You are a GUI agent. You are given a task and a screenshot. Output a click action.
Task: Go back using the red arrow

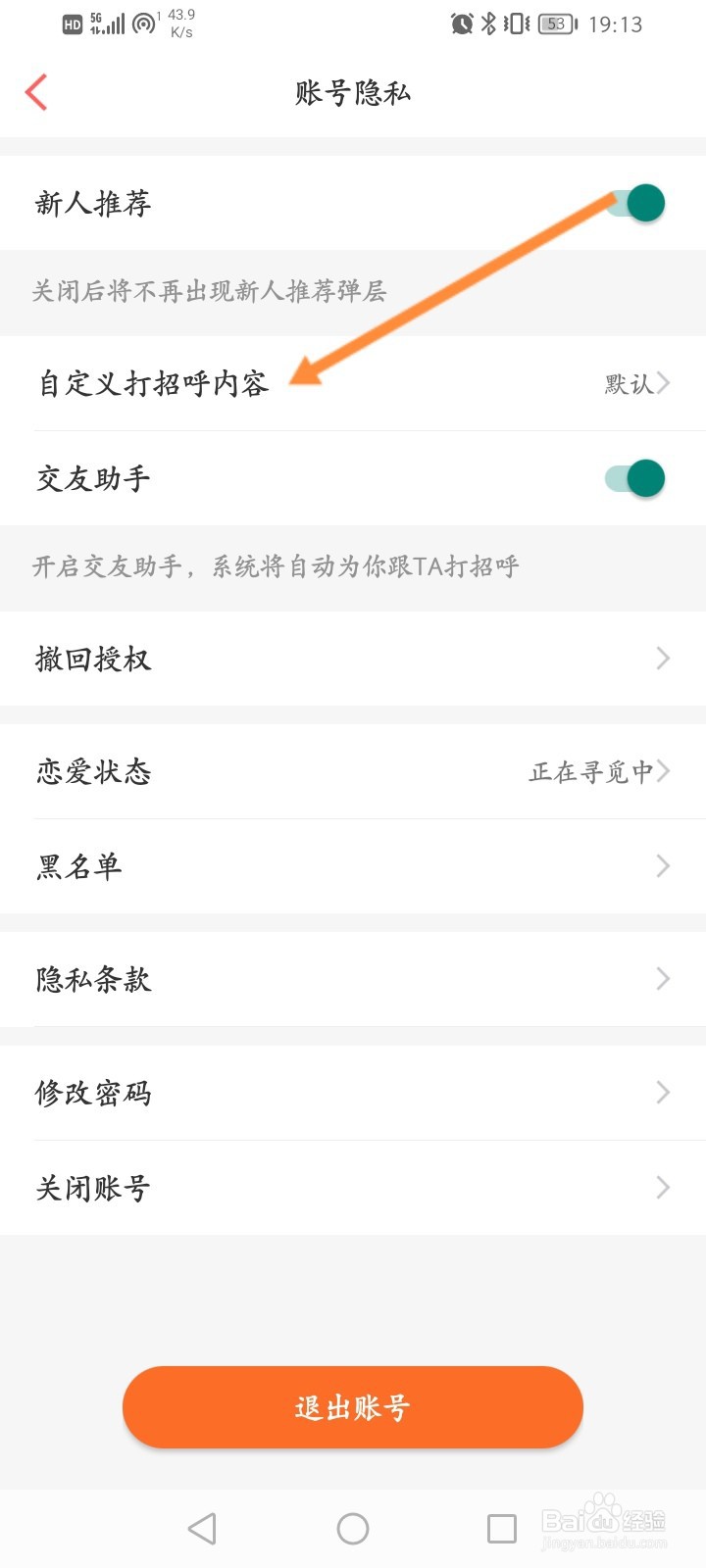(x=36, y=93)
